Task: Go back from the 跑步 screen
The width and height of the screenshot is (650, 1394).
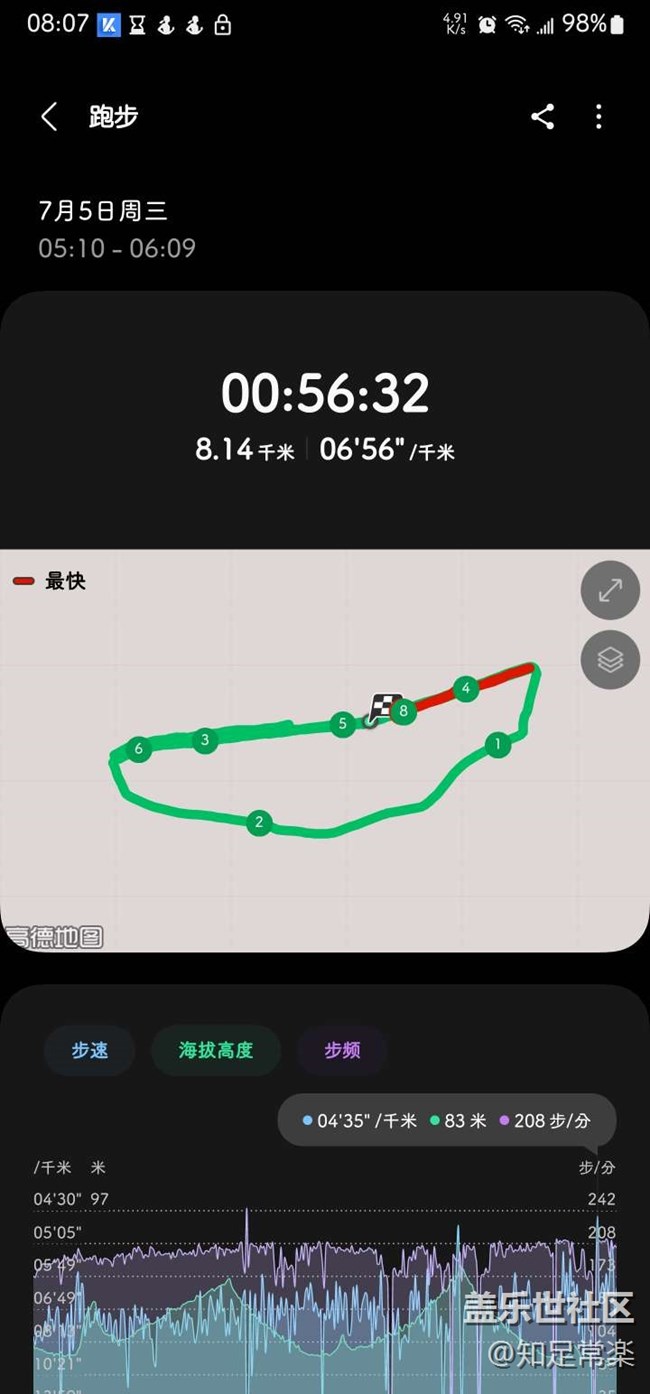Action: click(48, 117)
